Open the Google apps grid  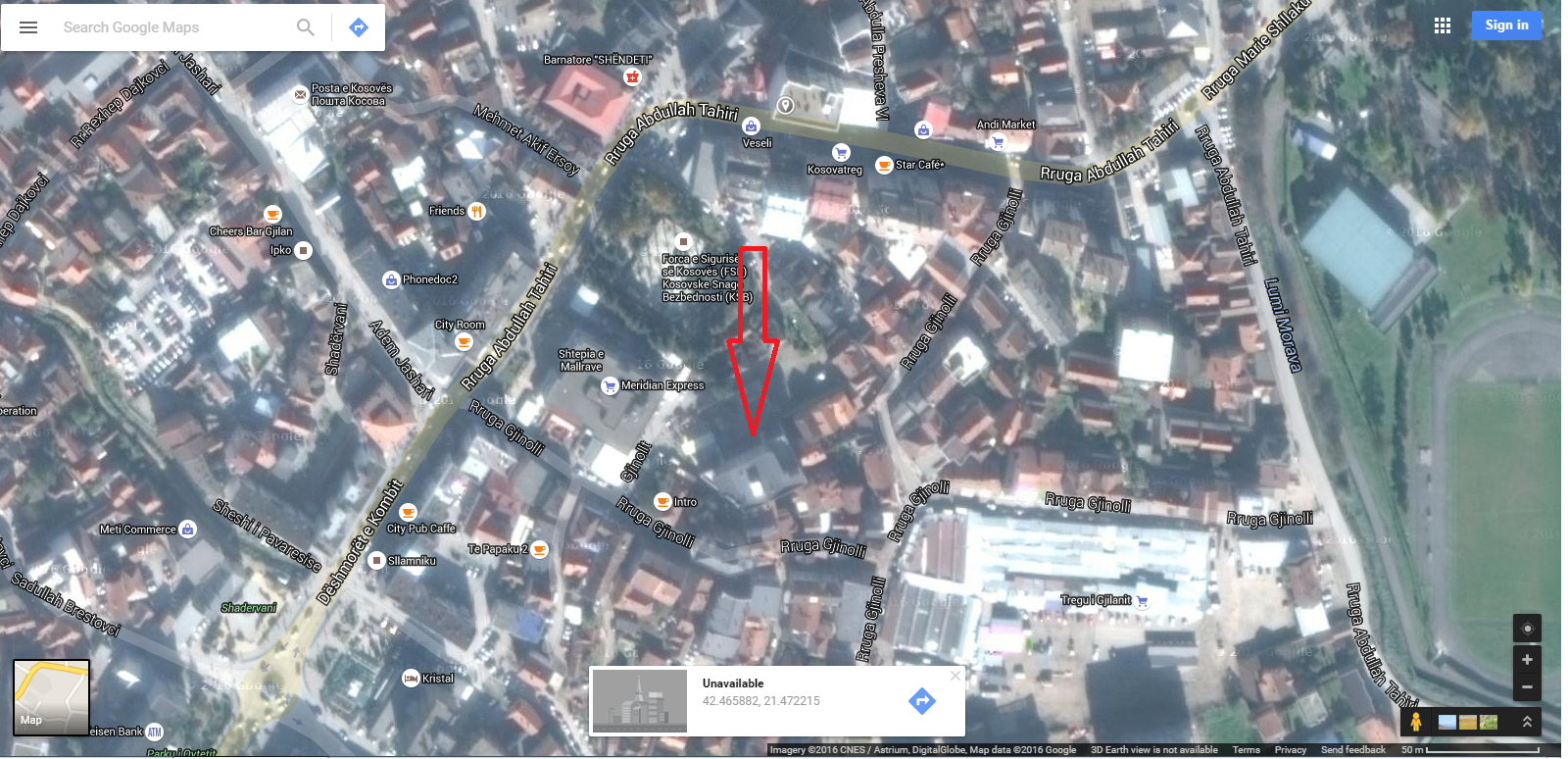[x=1443, y=26]
